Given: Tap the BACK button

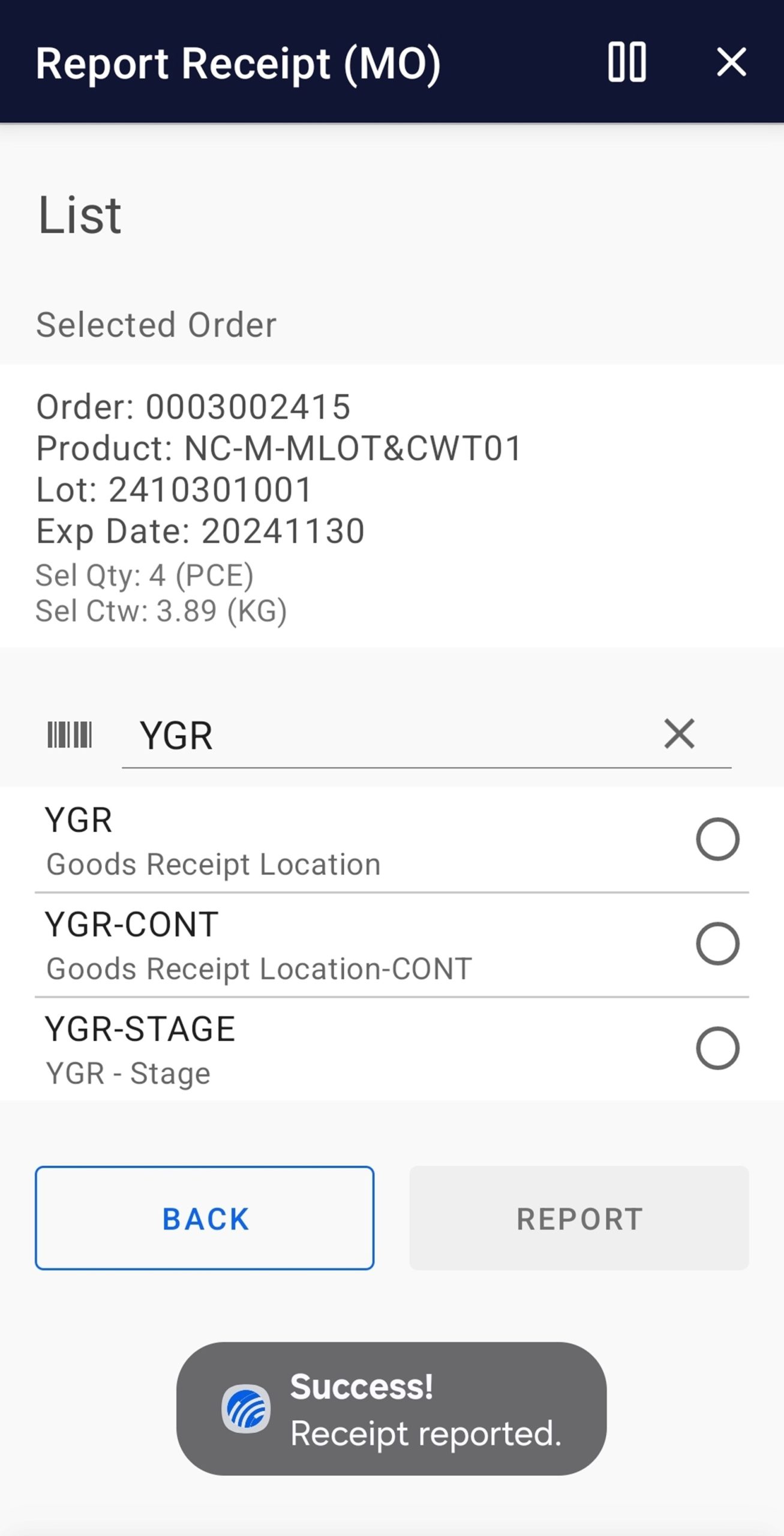Looking at the screenshot, I should tap(204, 1217).
